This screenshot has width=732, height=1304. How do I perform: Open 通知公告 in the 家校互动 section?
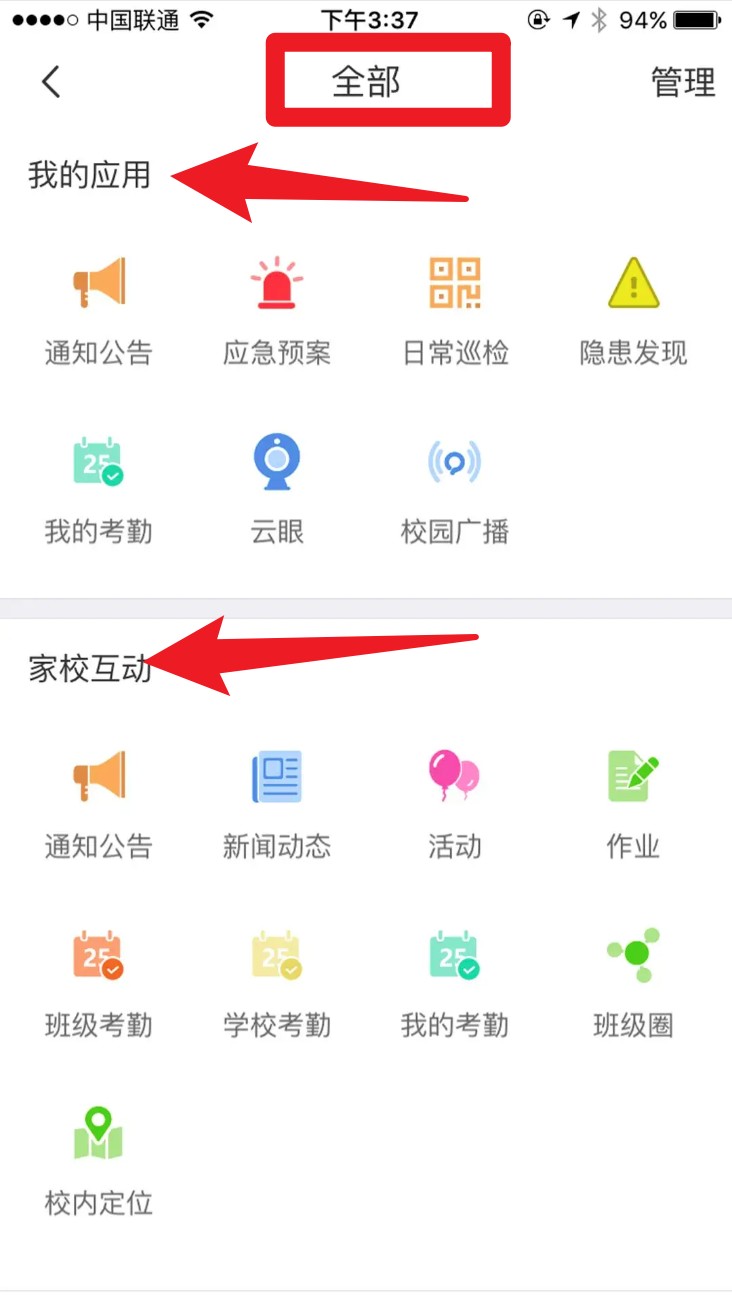99,802
